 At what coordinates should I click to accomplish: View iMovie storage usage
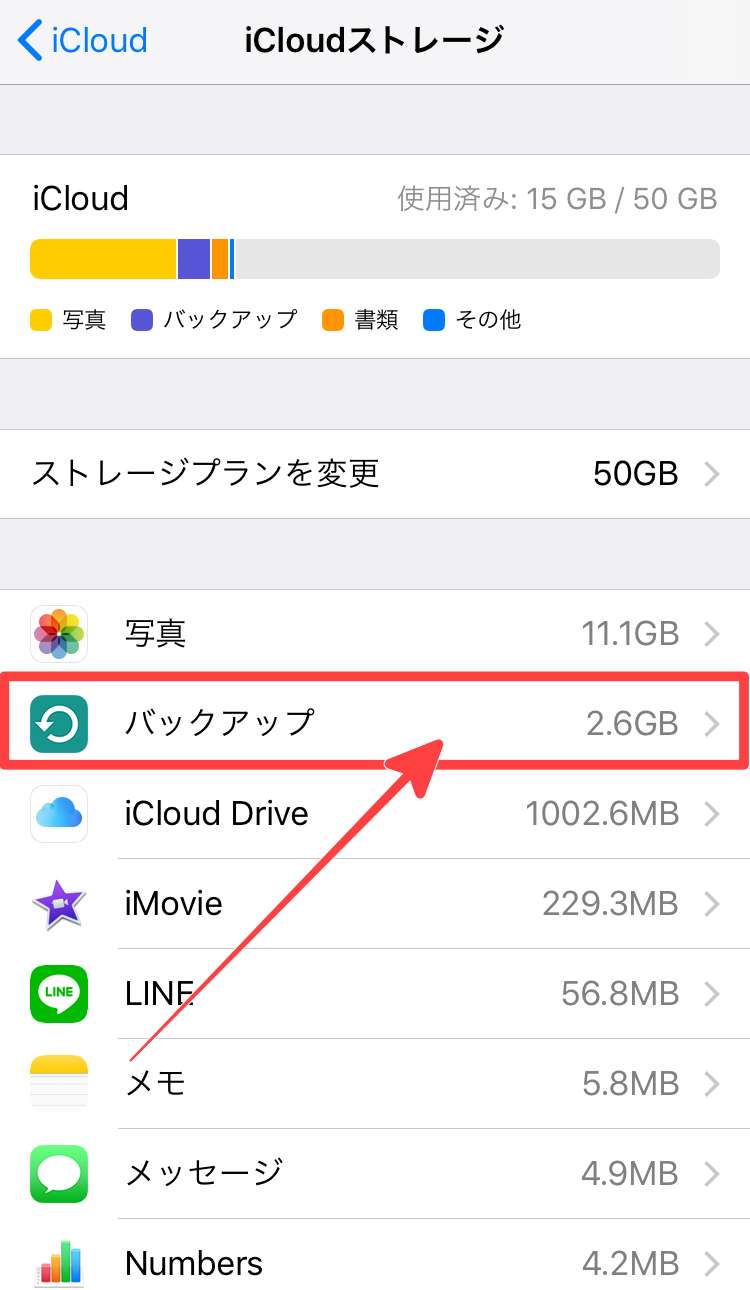click(375, 904)
